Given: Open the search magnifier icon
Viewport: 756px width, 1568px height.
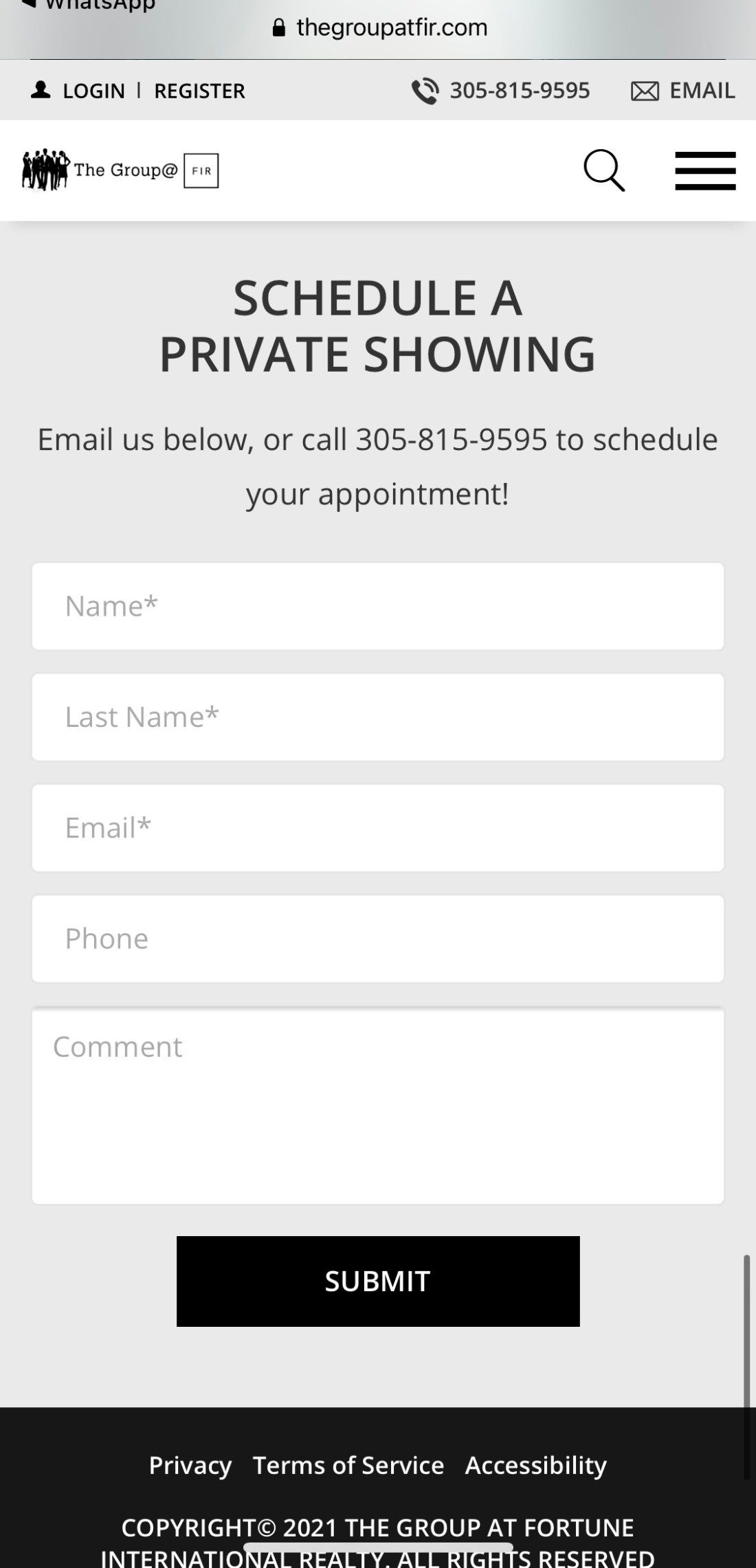Looking at the screenshot, I should [604, 170].
